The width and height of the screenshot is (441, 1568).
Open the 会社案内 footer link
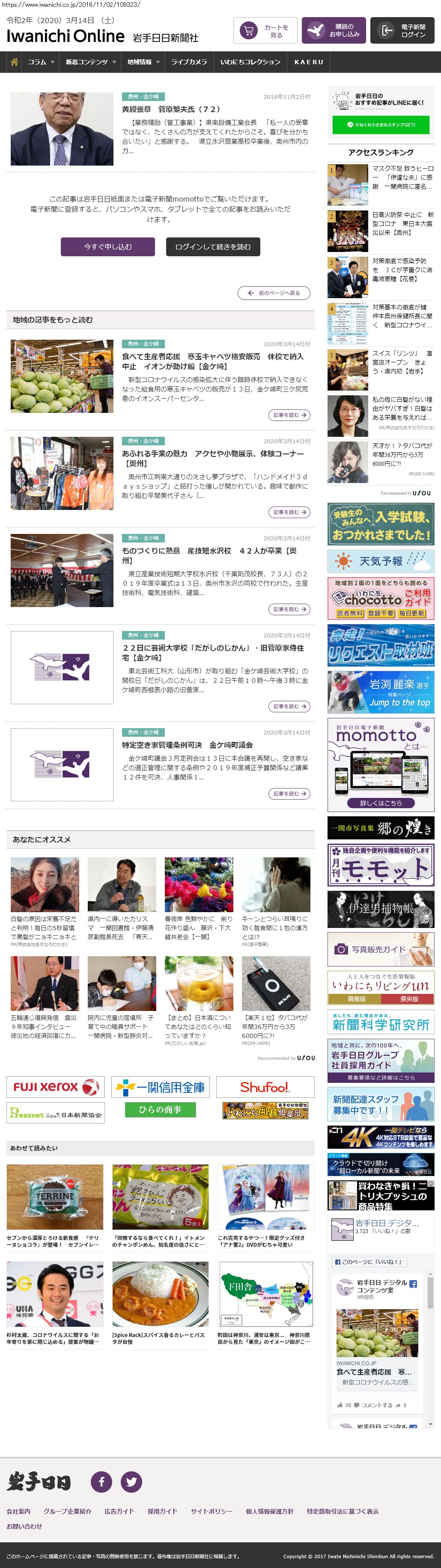[x=18, y=1511]
